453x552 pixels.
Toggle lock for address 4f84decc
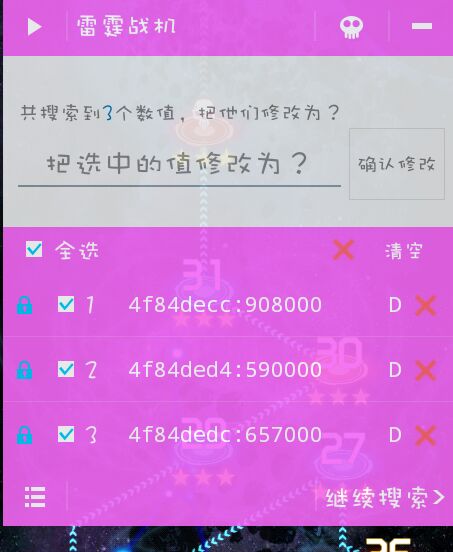click(25, 305)
